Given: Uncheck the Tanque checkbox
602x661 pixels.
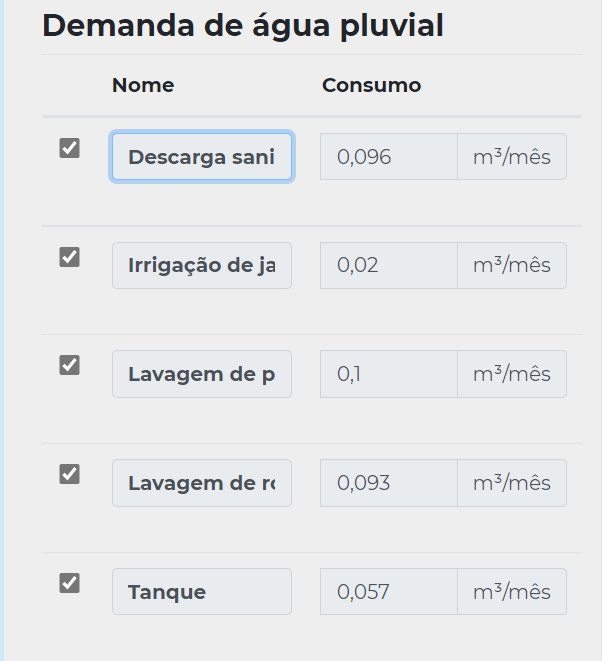Looking at the screenshot, I should click(x=70, y=583).
